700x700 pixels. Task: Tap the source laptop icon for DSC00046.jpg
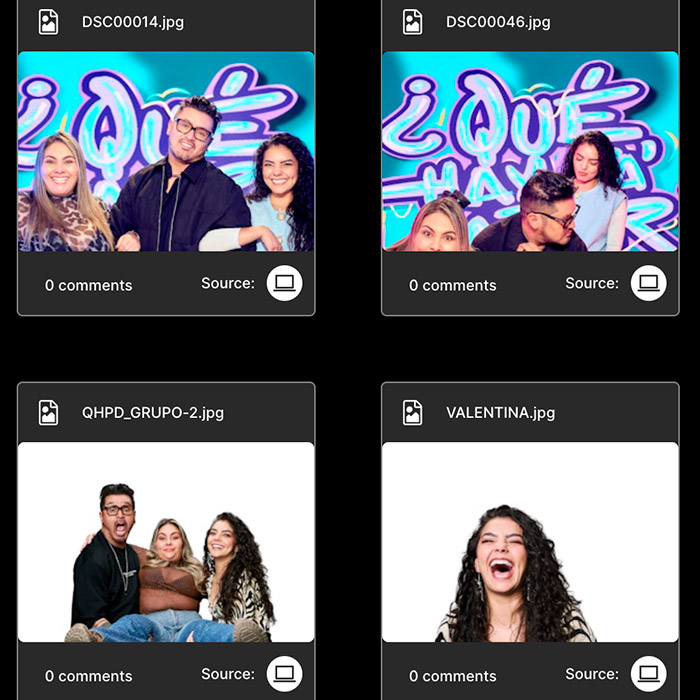[x=648, y=284]
